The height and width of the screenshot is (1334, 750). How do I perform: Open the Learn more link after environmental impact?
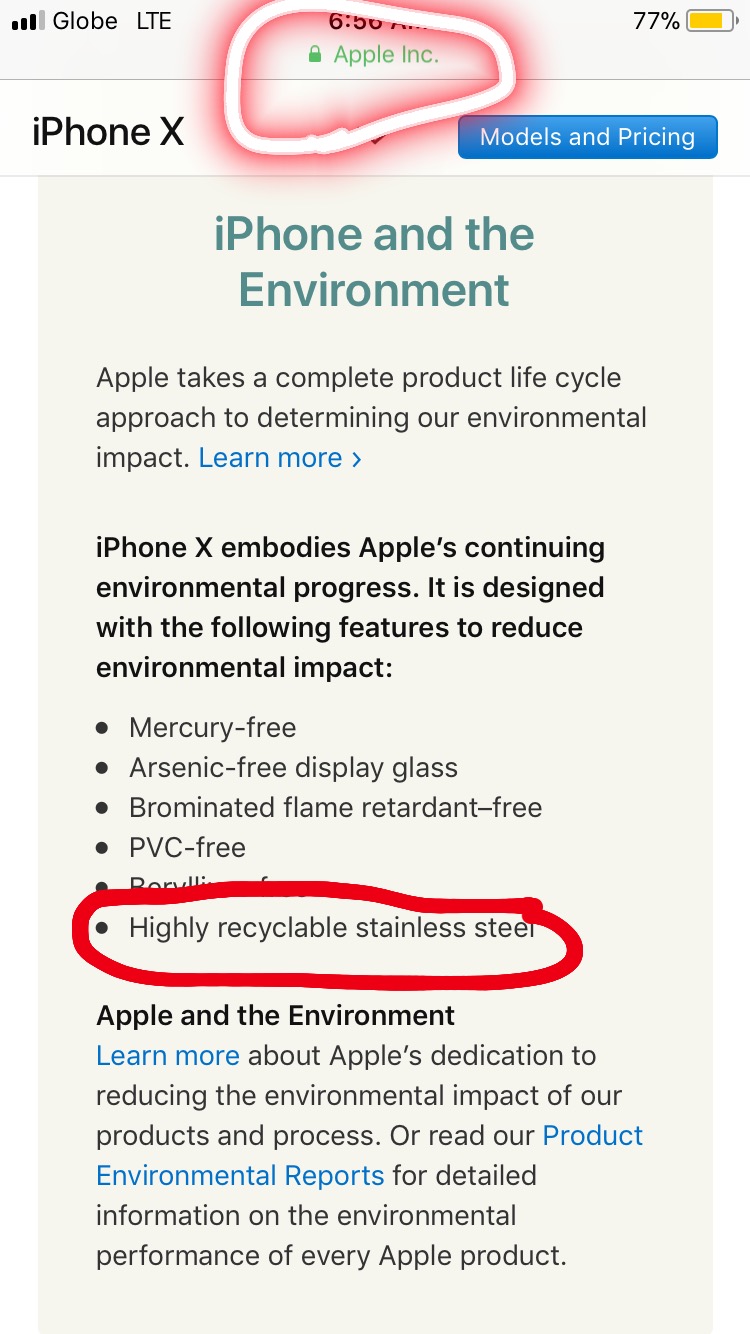click(280, 458)
